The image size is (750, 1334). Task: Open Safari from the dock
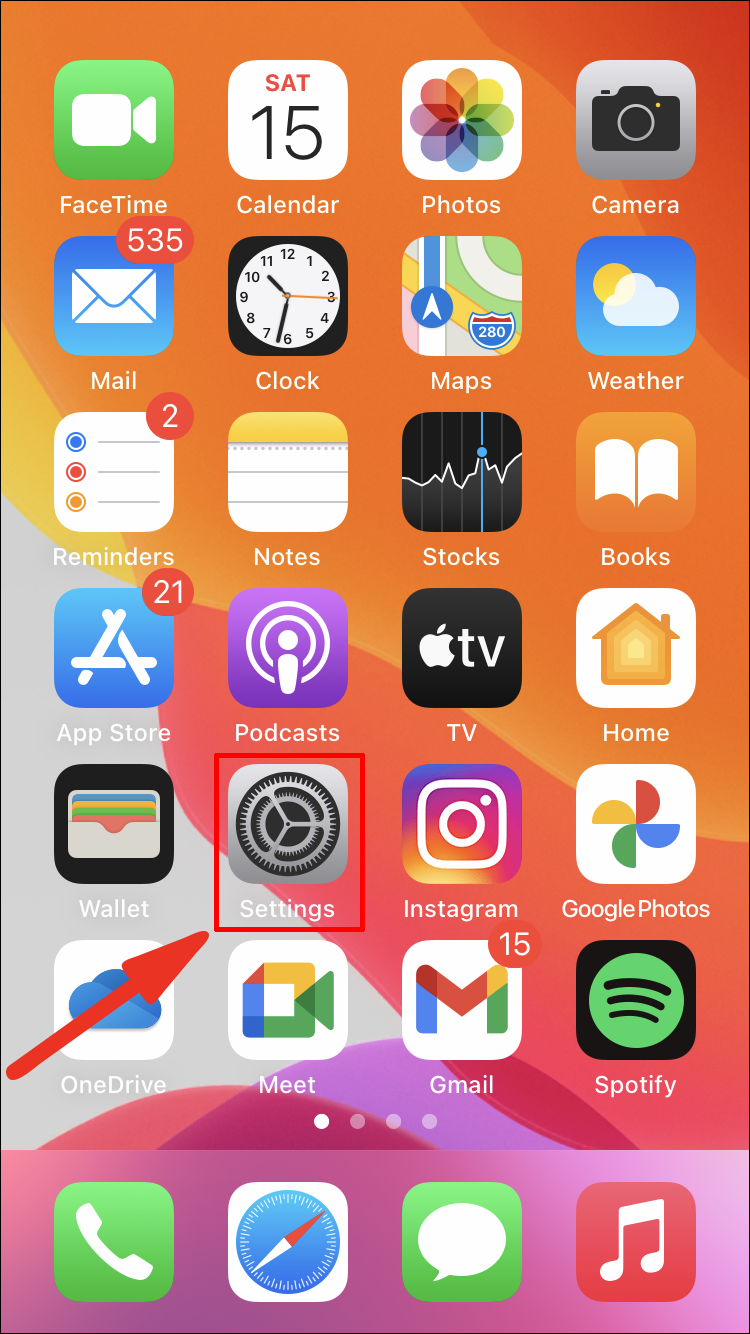[x=288, y=1242]
